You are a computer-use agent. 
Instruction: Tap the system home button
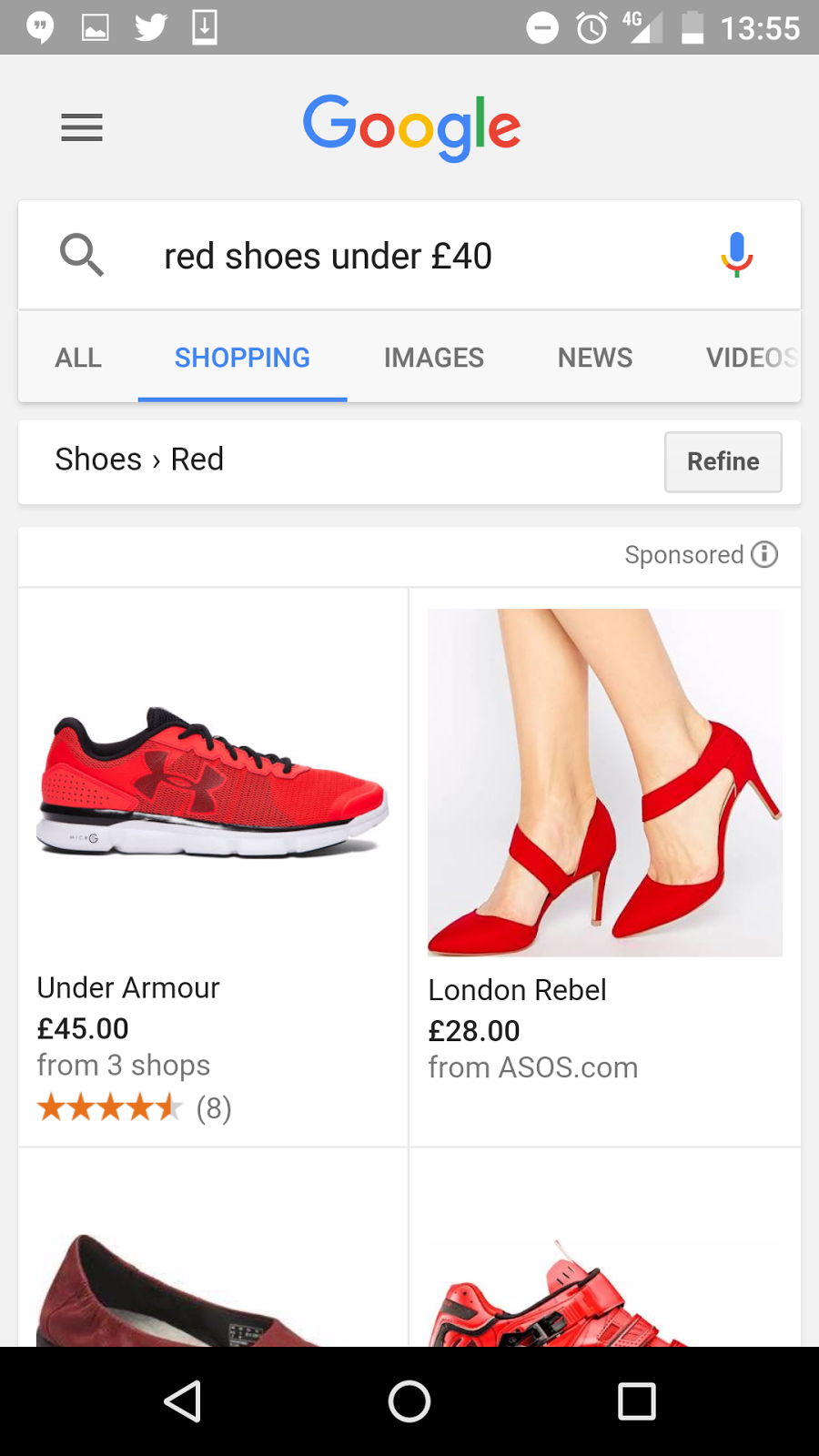click(409, 1401)
